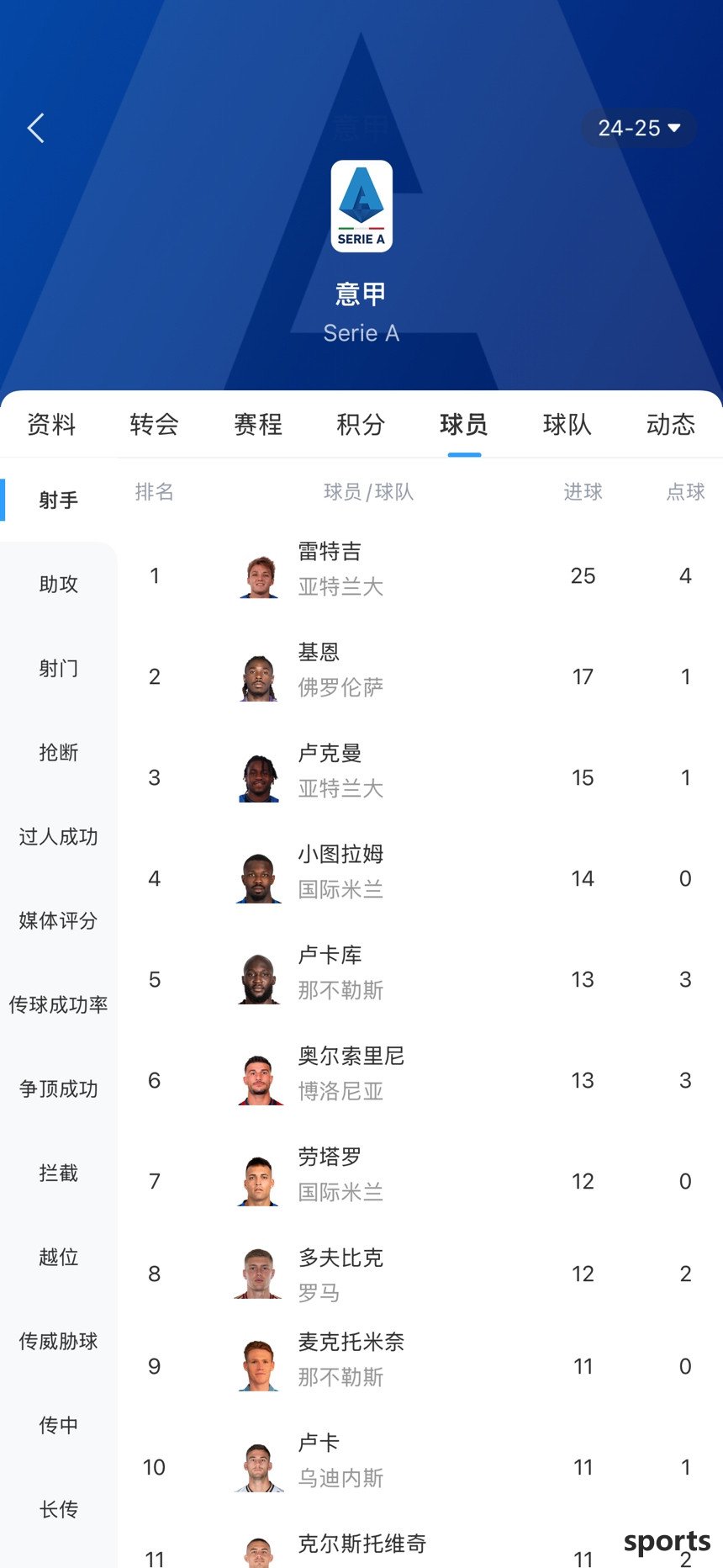The image size is (723, 1568).
Task: Switch to the 球队 tab
Action: point(567,424)
